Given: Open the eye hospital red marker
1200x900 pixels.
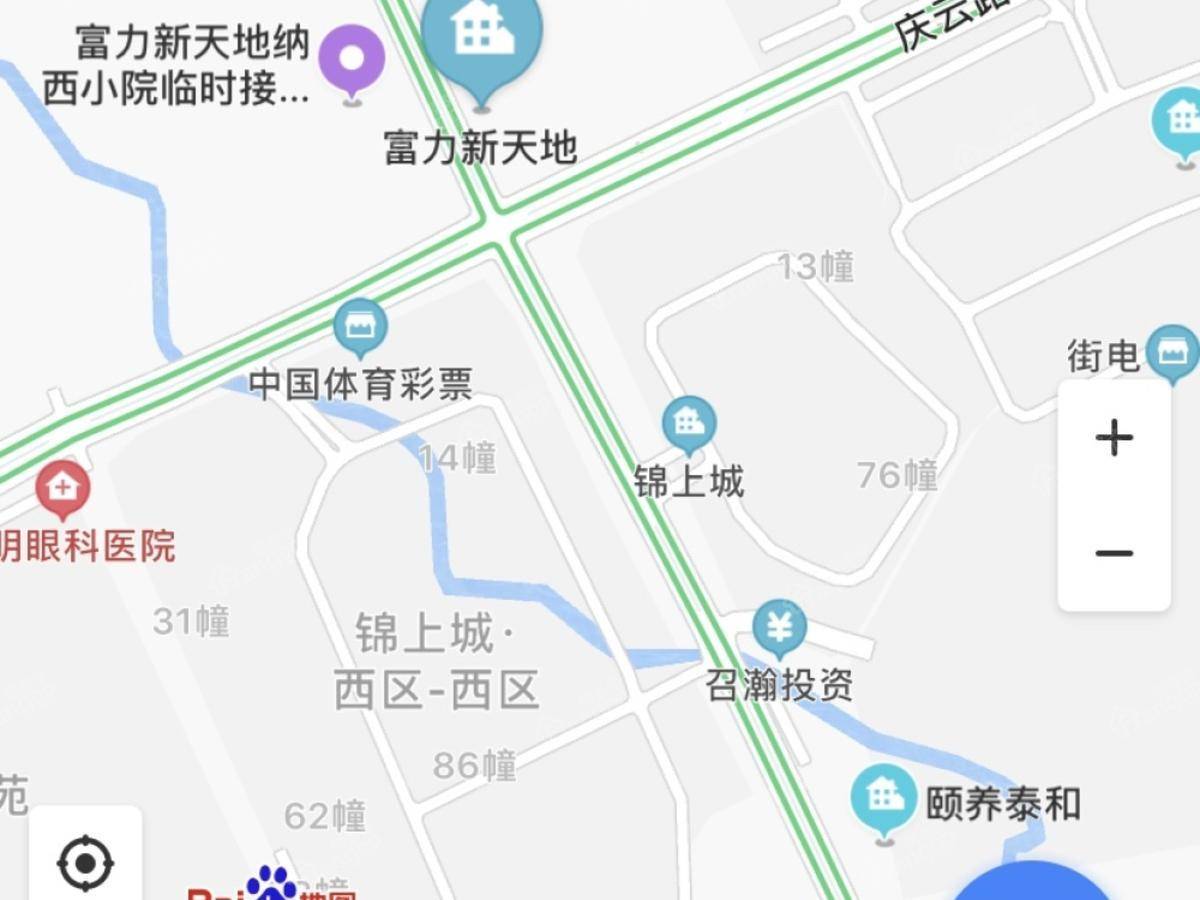Looking at the screenshot, I should pyautogui.click(x=63, y=489).
